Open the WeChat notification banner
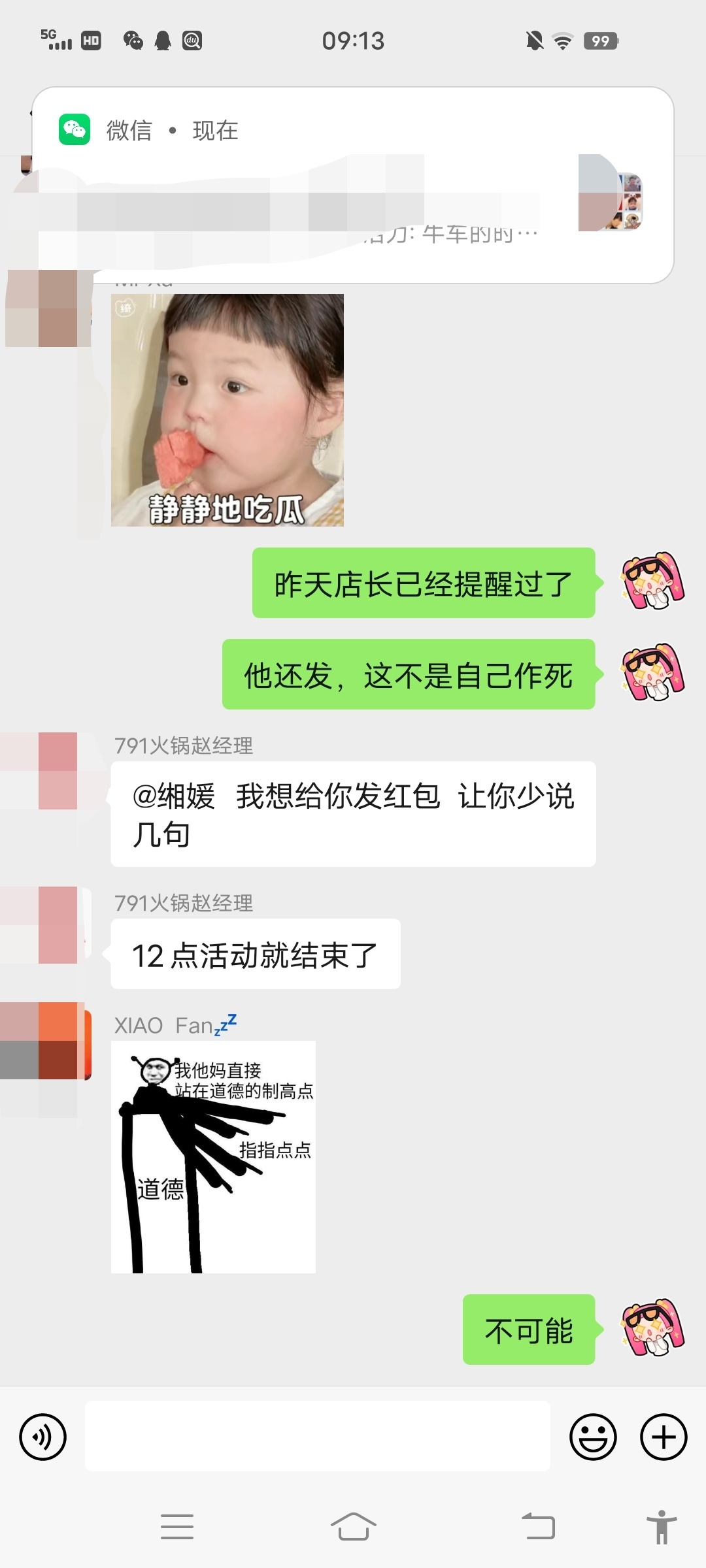The image size is (706, 1568). pyautogui.click(x=353, y=186)
